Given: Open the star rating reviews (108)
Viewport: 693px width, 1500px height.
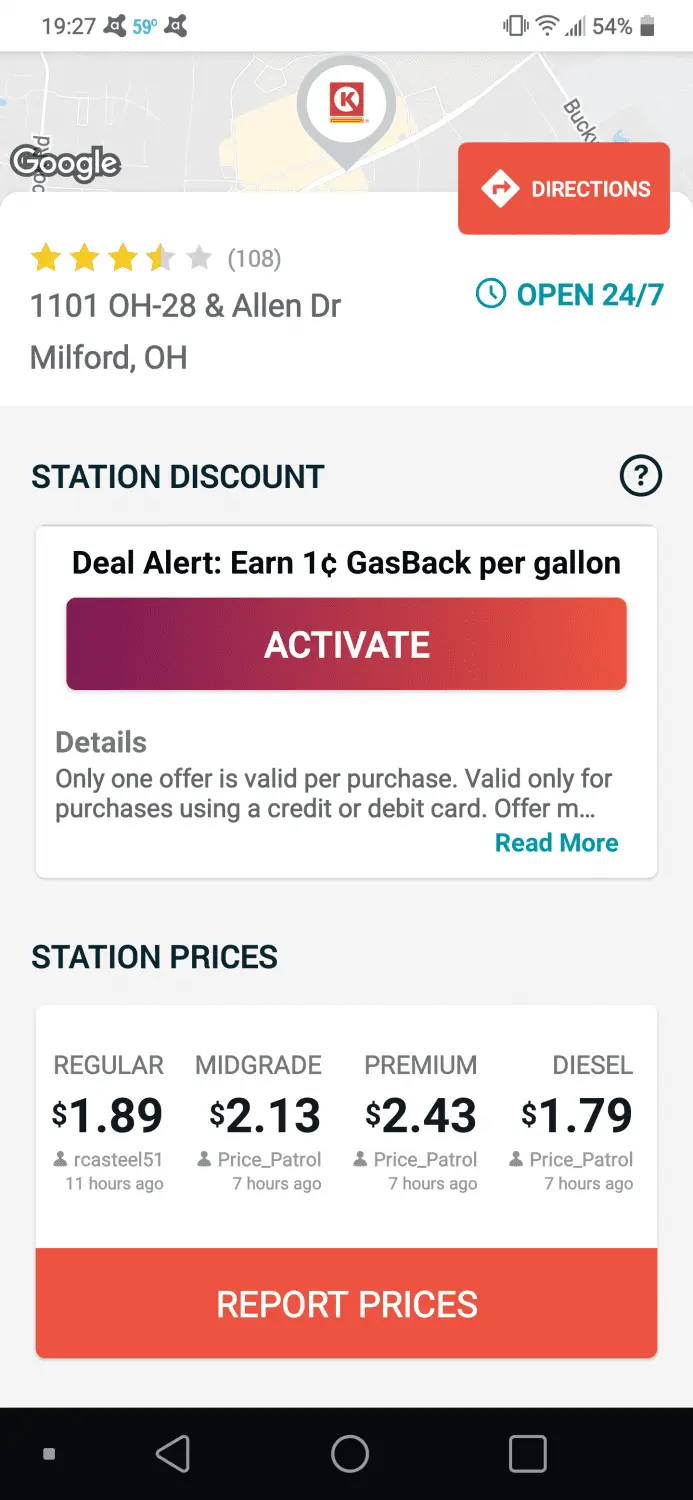Looking at the screenshot, I should click(x=155, y=259).
